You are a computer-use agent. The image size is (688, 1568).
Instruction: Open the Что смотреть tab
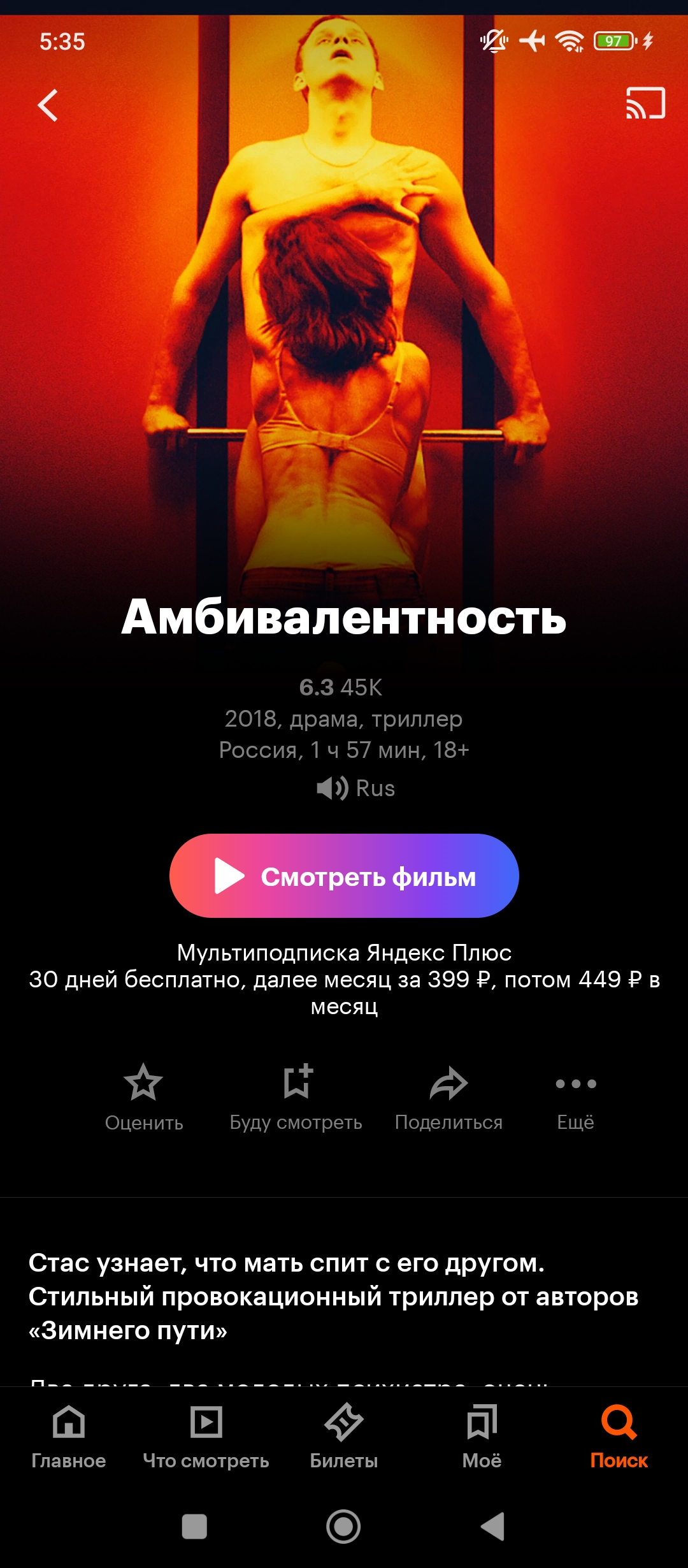click(x=206, y=1435)
